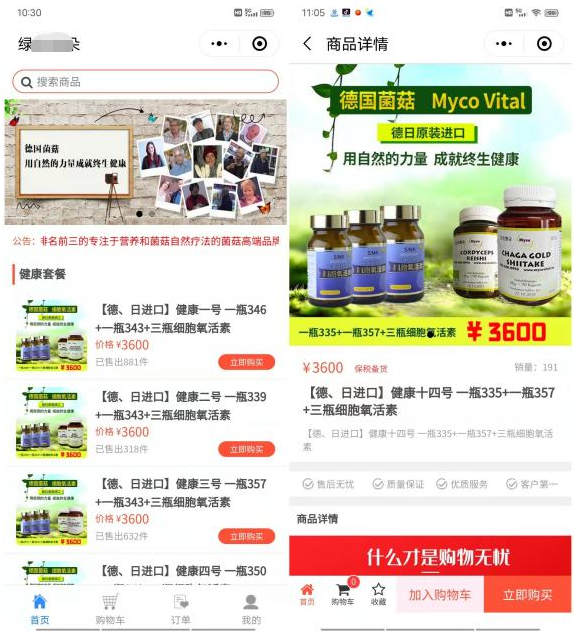
Task: Switch to the 订单 tab
Action: [181, 609]
